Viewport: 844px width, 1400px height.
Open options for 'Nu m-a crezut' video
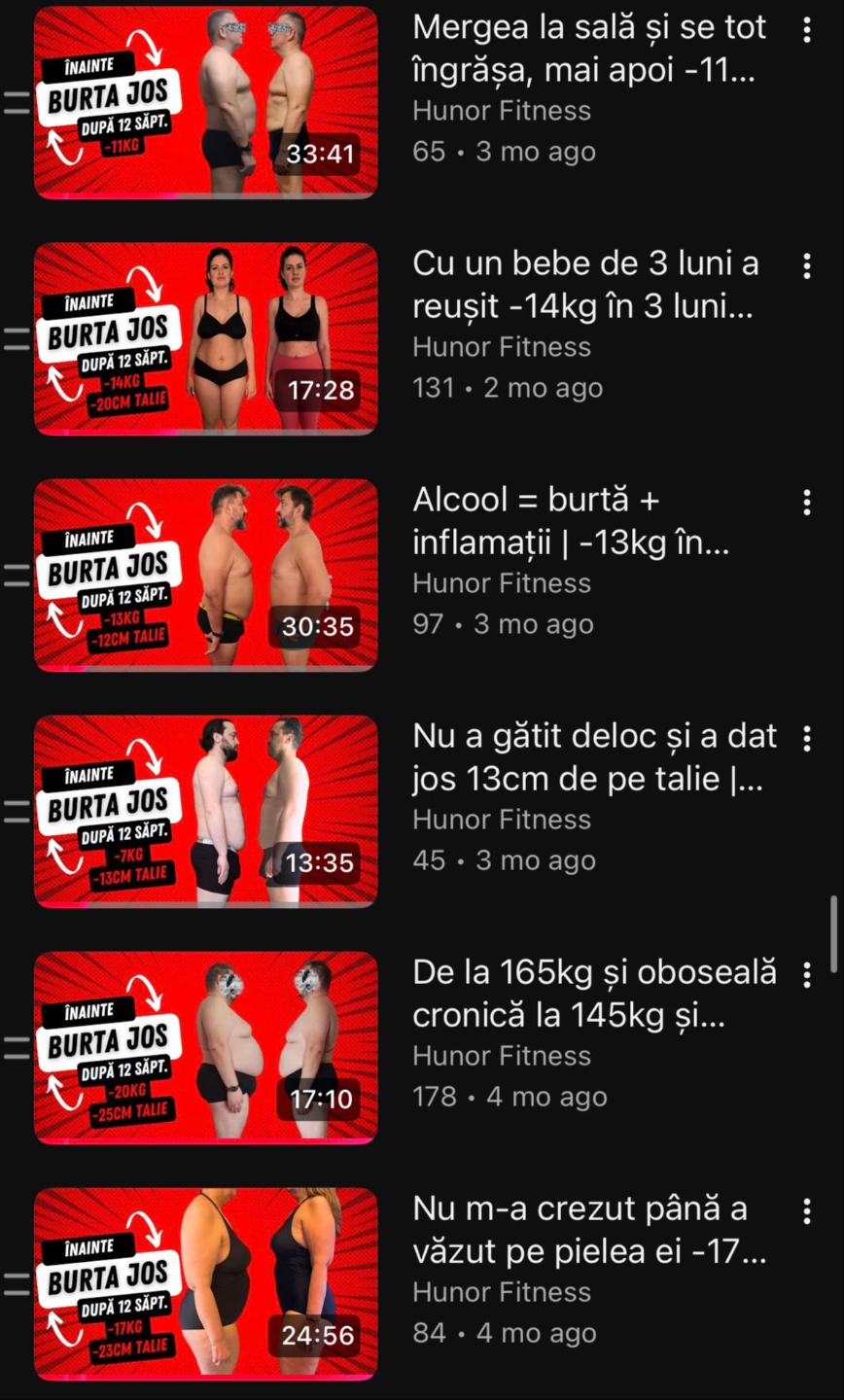point(806,1211)
